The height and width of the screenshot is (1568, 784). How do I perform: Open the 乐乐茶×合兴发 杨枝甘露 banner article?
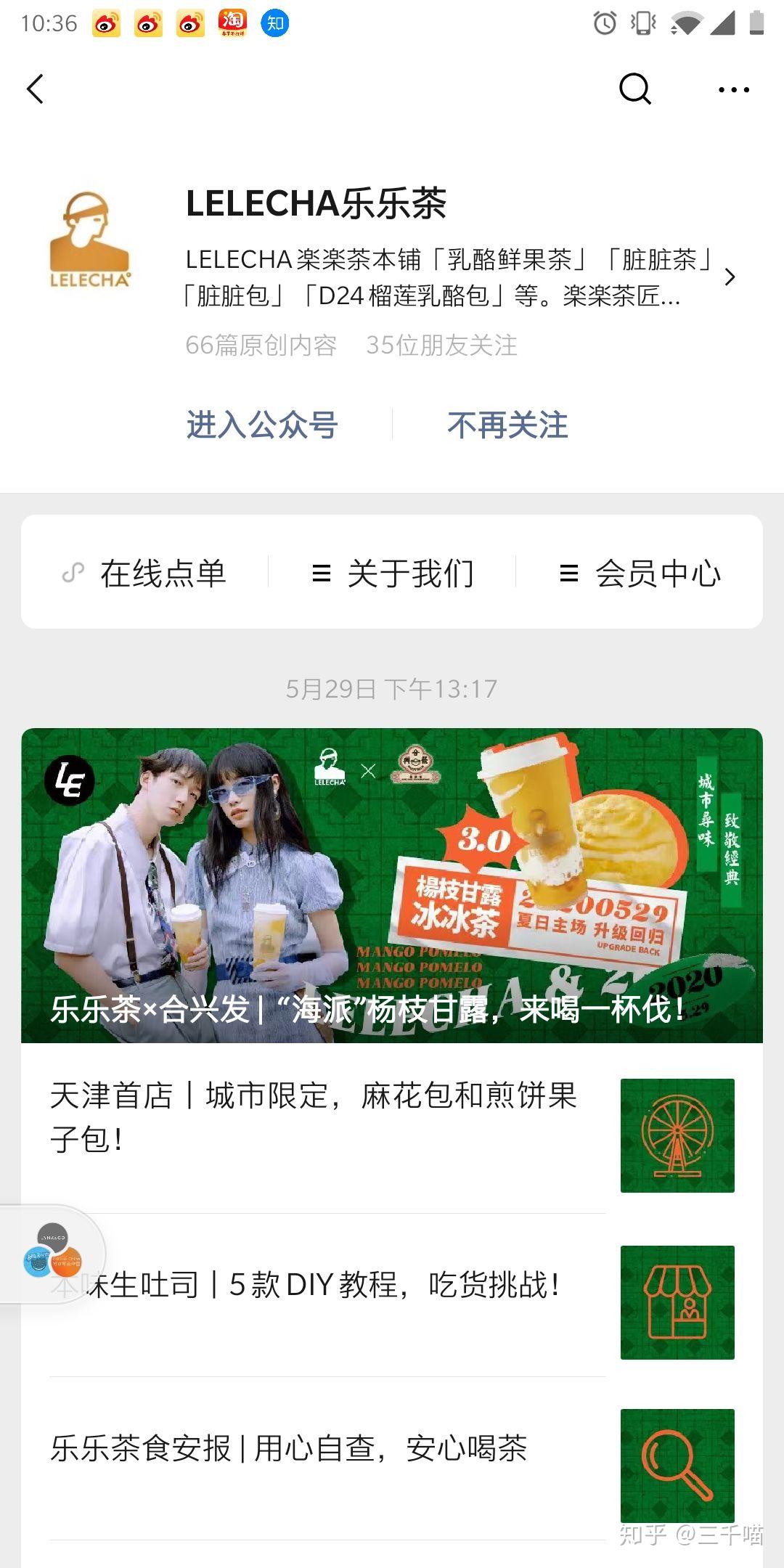coord(392,886)
